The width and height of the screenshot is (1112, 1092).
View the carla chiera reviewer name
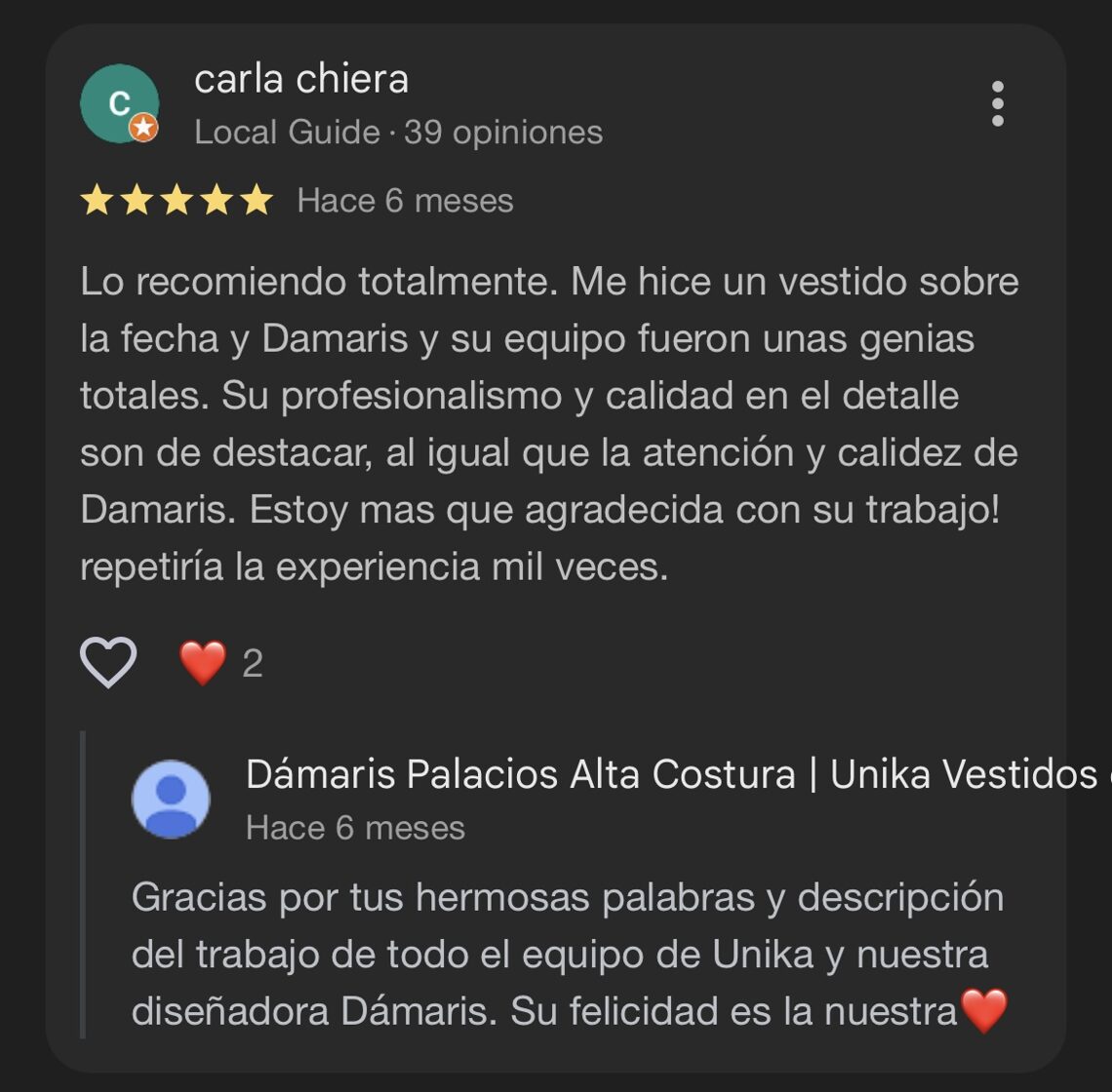[301, 79]
